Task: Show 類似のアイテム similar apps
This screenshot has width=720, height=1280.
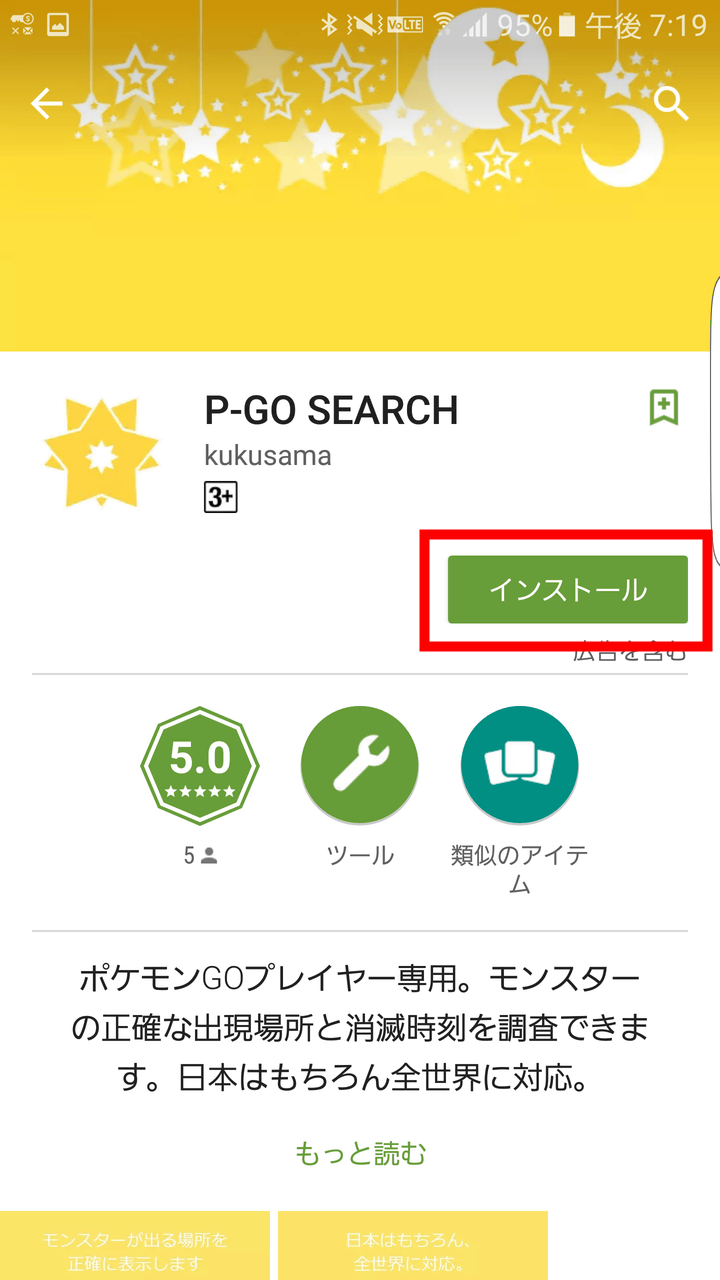Action: 520,766
